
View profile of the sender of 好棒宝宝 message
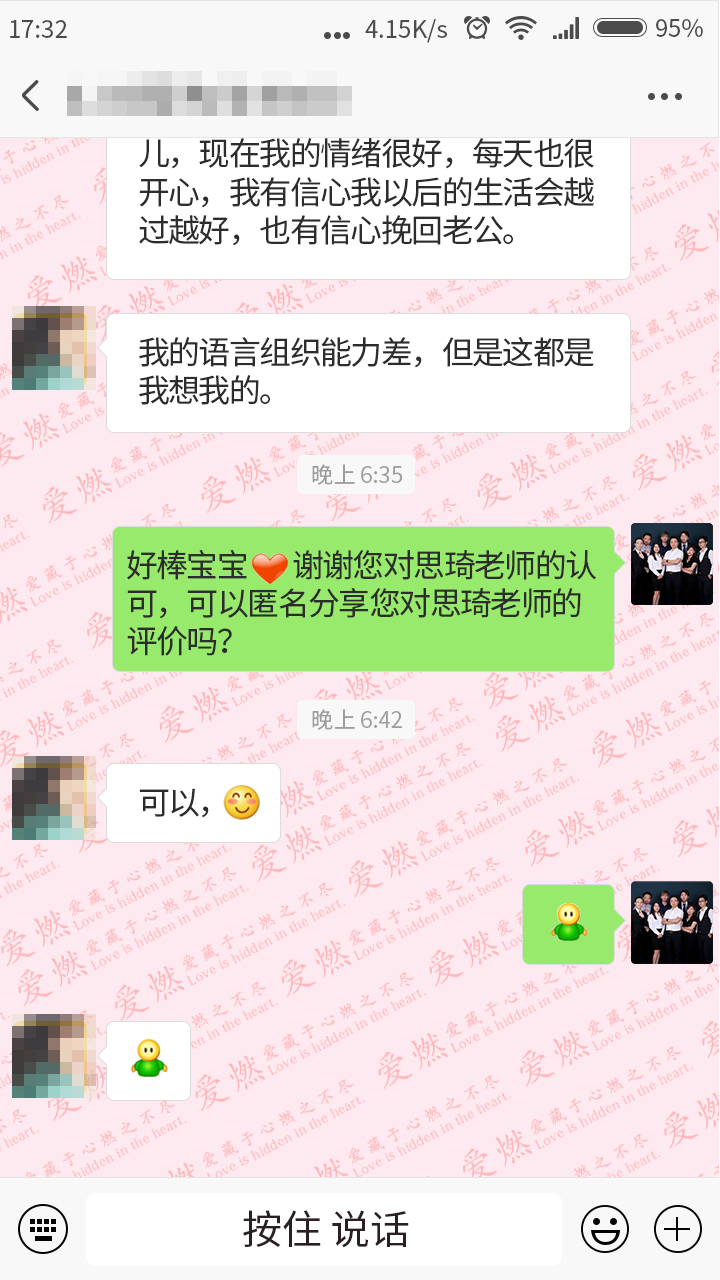pos(671,564)
